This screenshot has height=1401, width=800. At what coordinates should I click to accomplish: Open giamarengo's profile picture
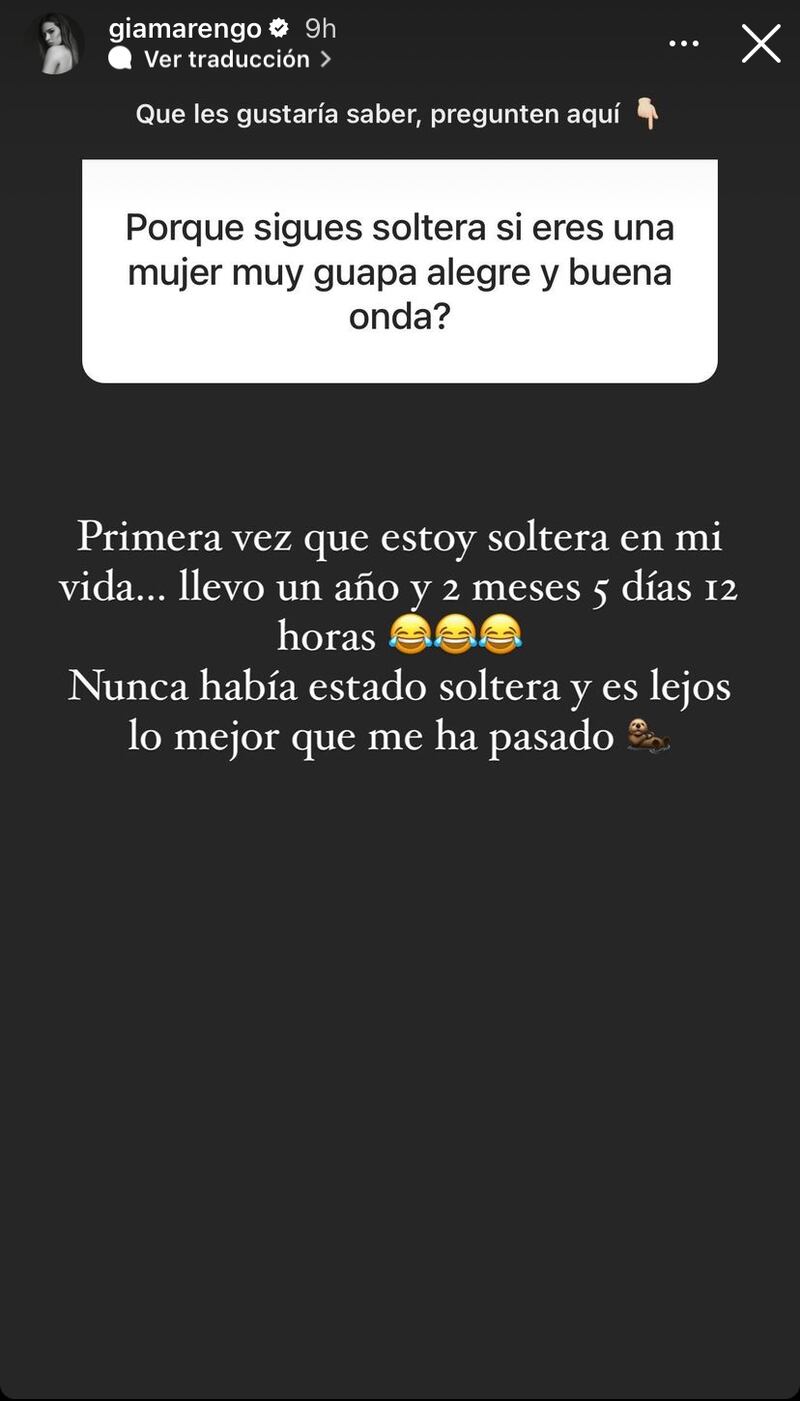pos(55,44)
